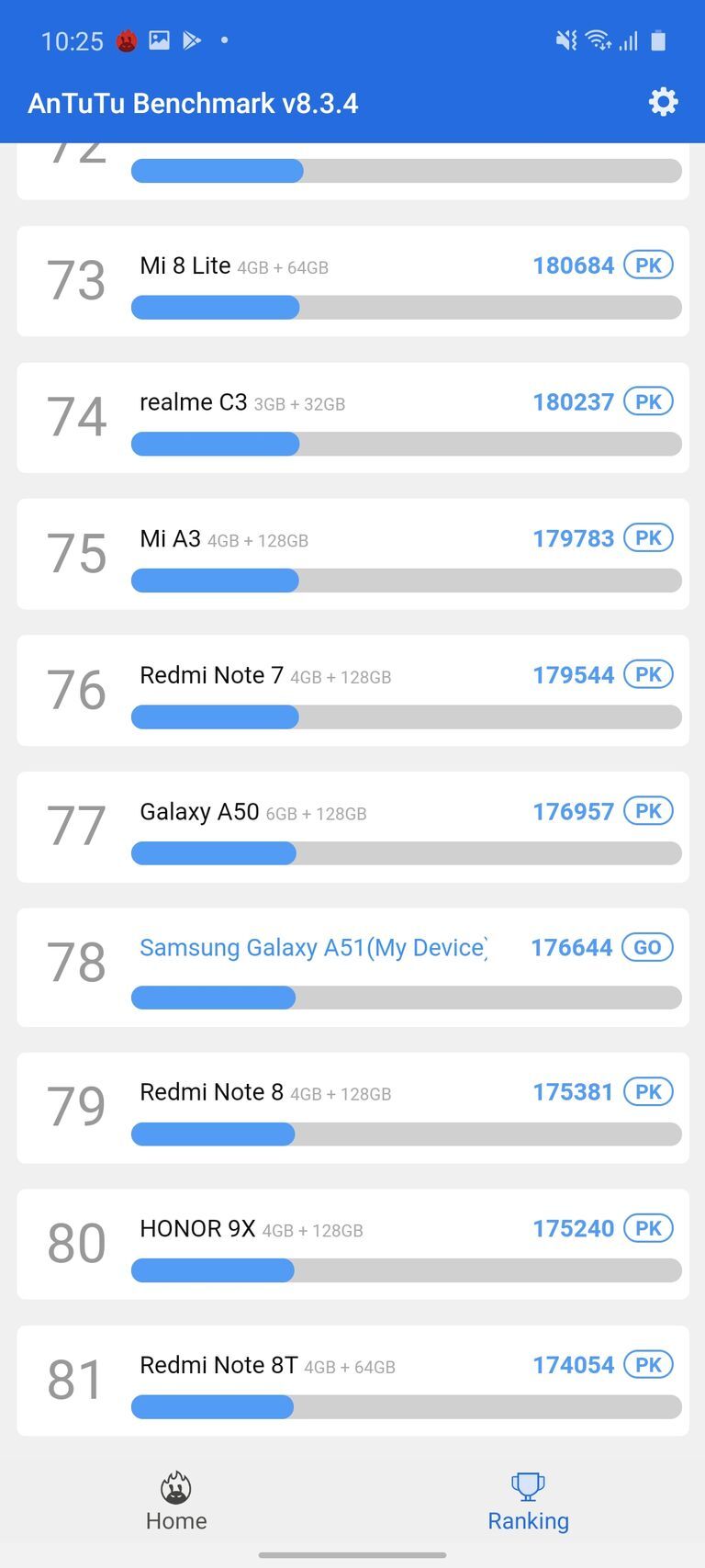
Task: Tap the progress bar under Mi A3
Action: pos(406,581)
